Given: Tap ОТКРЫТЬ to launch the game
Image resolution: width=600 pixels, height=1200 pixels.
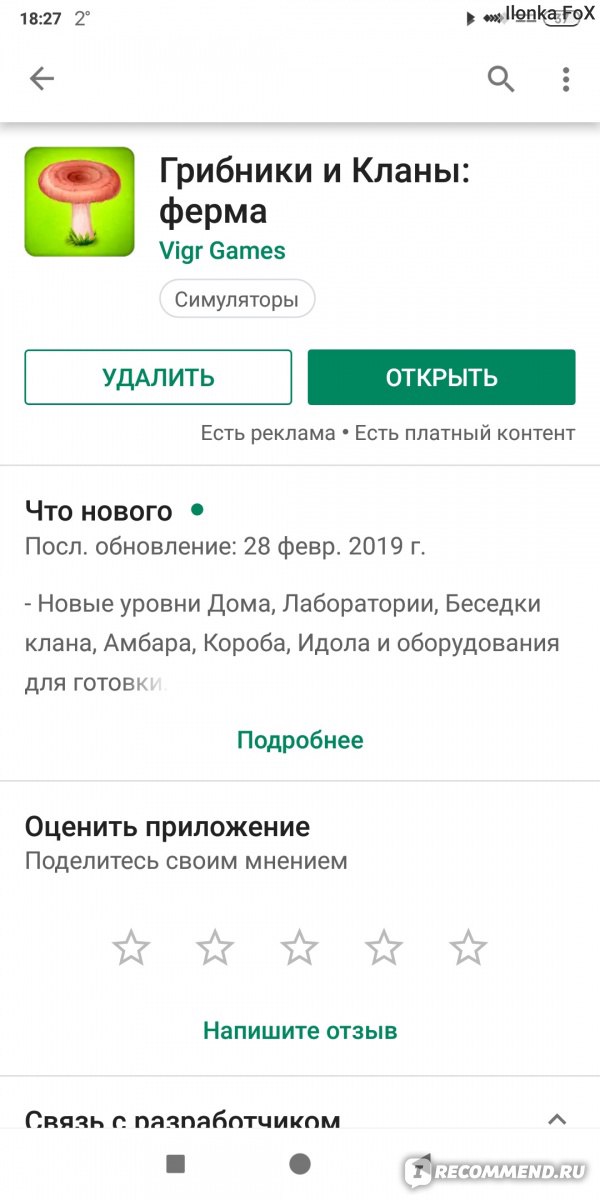Looking at the screenshot, I should [441, 377].
